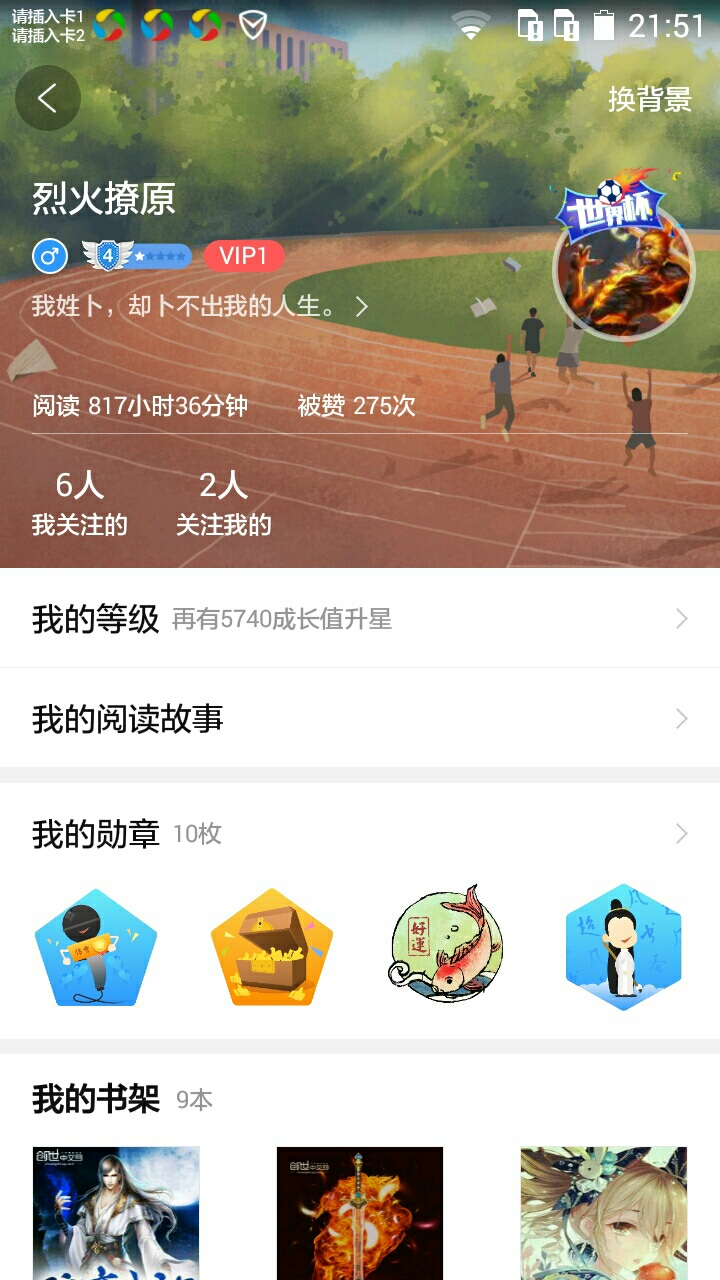The height and width of the screenshot is (1280, 720).
Task: Select the 好运 koi fish medal
Action: point(447,944)
